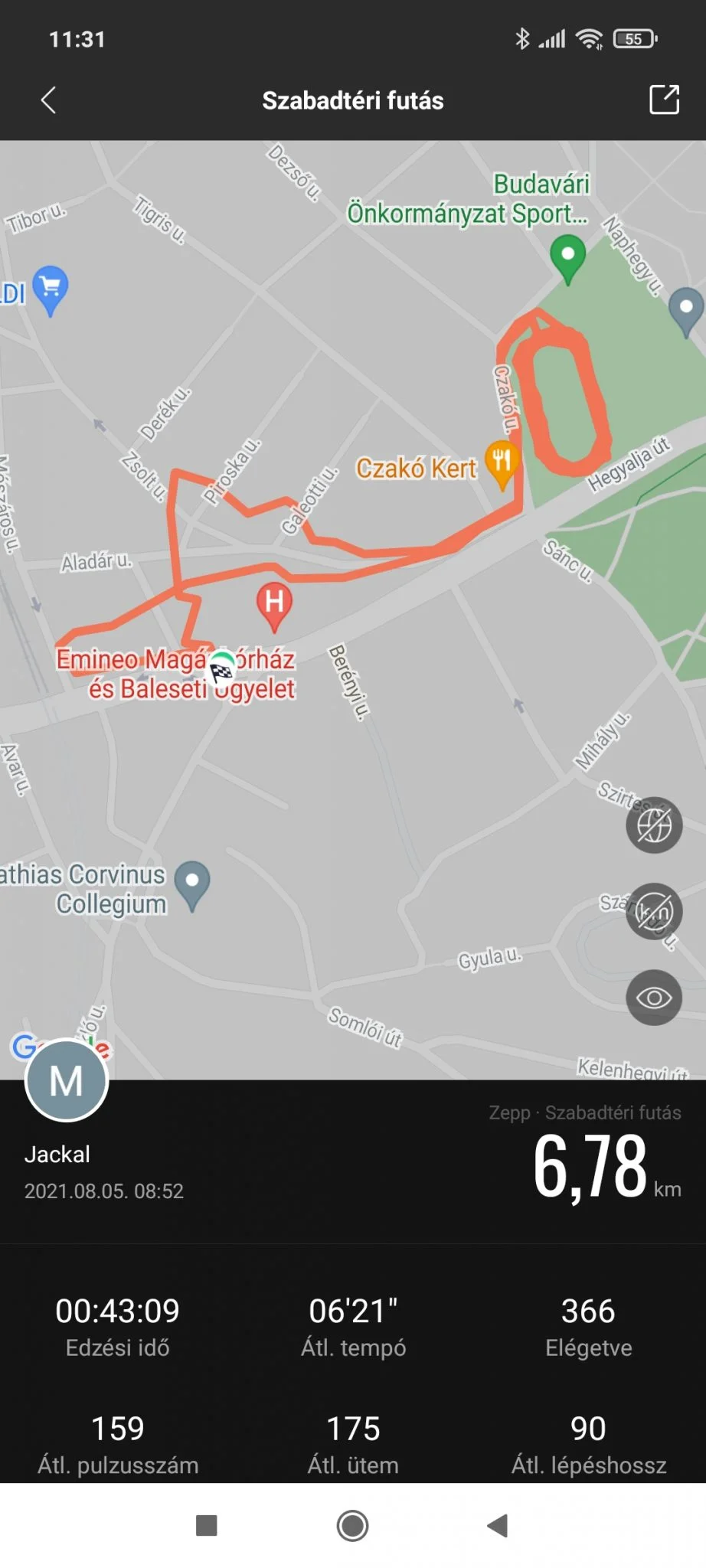The image size is (706, 1568).
Task: Share this outdoor run workout
Action: (x=664, y=100)
